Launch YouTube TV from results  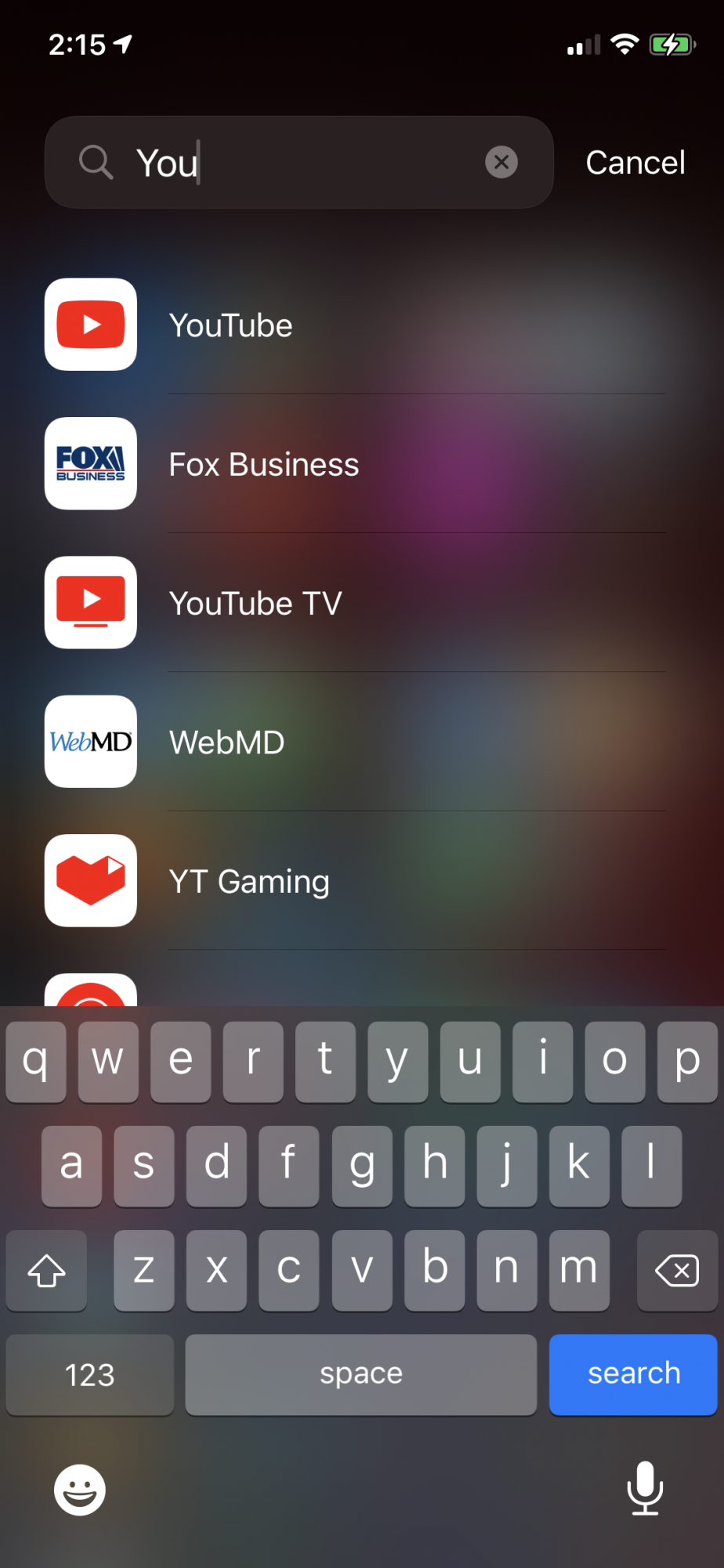coord(356,602)
